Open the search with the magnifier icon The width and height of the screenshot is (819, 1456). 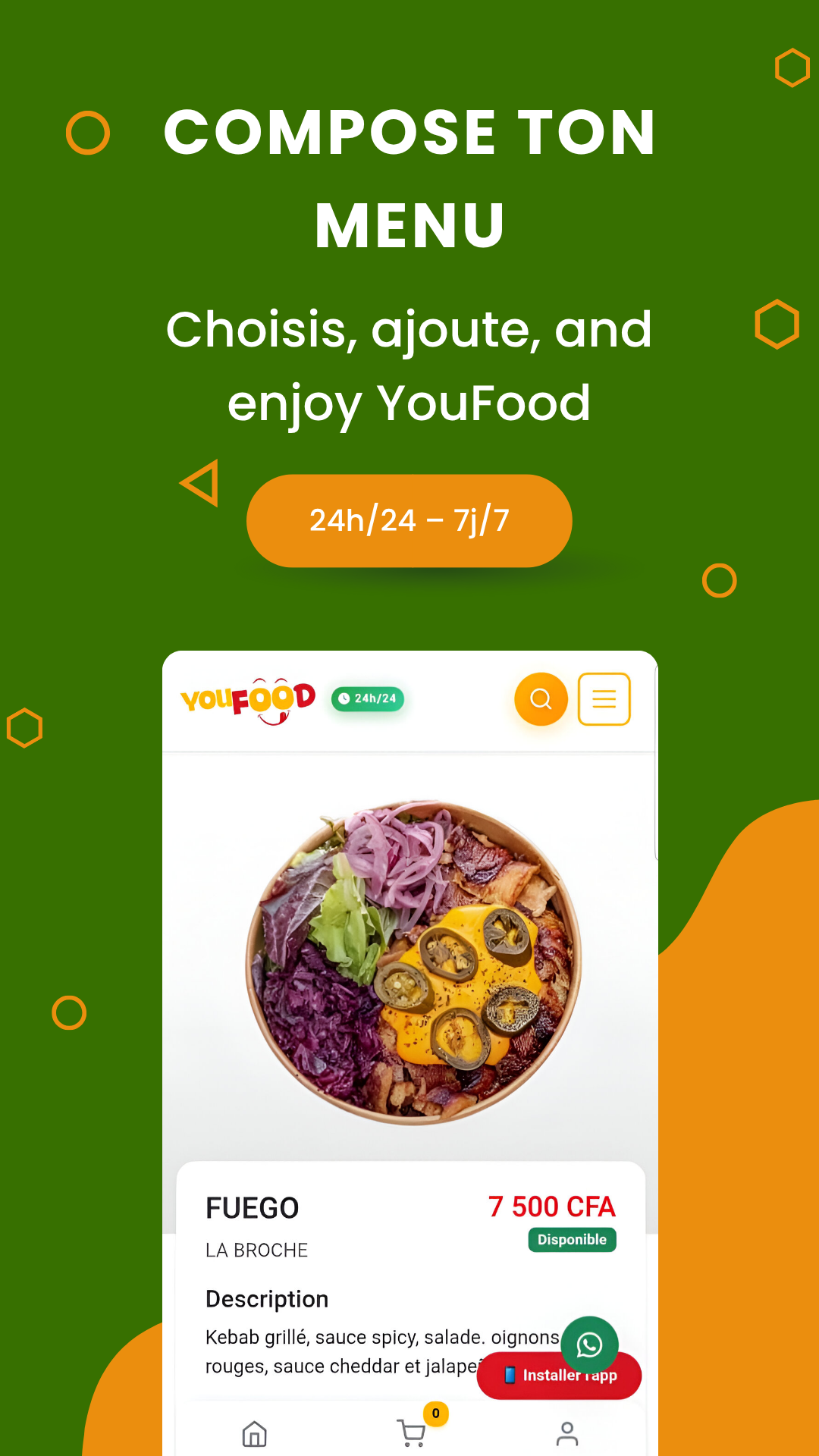541,699
